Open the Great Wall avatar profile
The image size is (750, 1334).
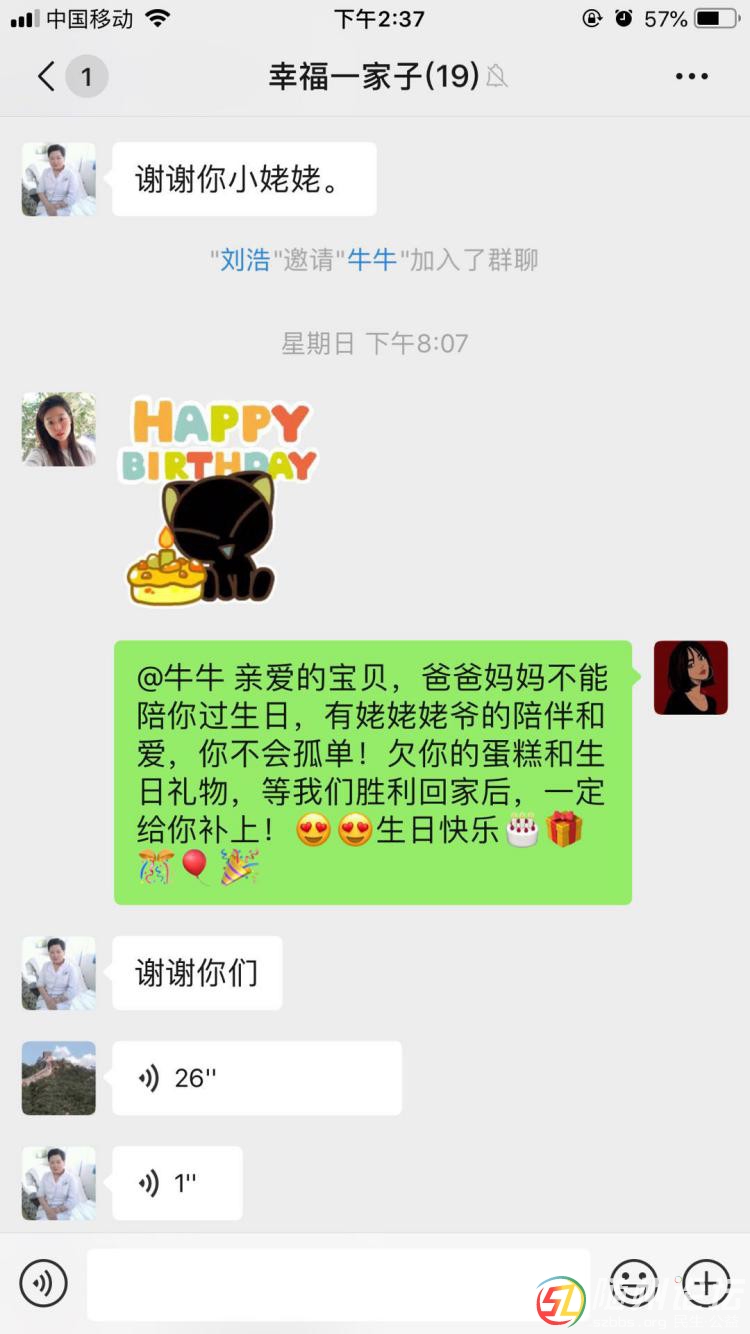tap(59, 1078)
